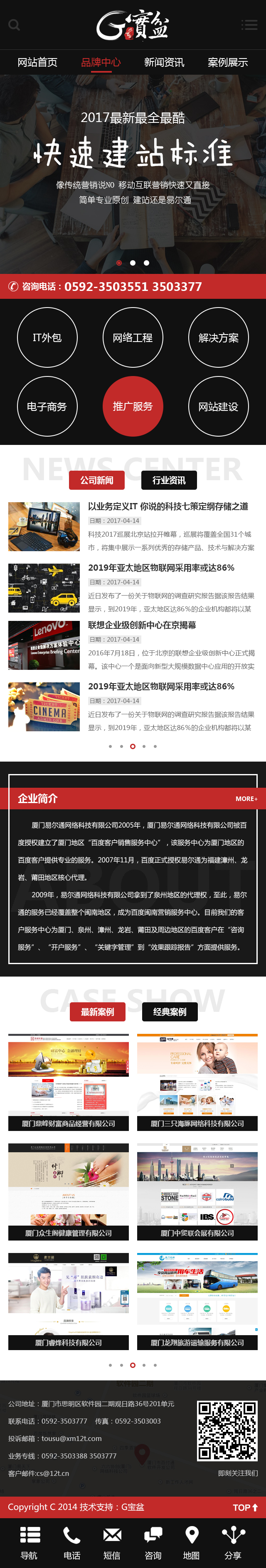Switch to 行业资讯 news tab
This screenshot has height=1568, width=266.
(169, 480)
